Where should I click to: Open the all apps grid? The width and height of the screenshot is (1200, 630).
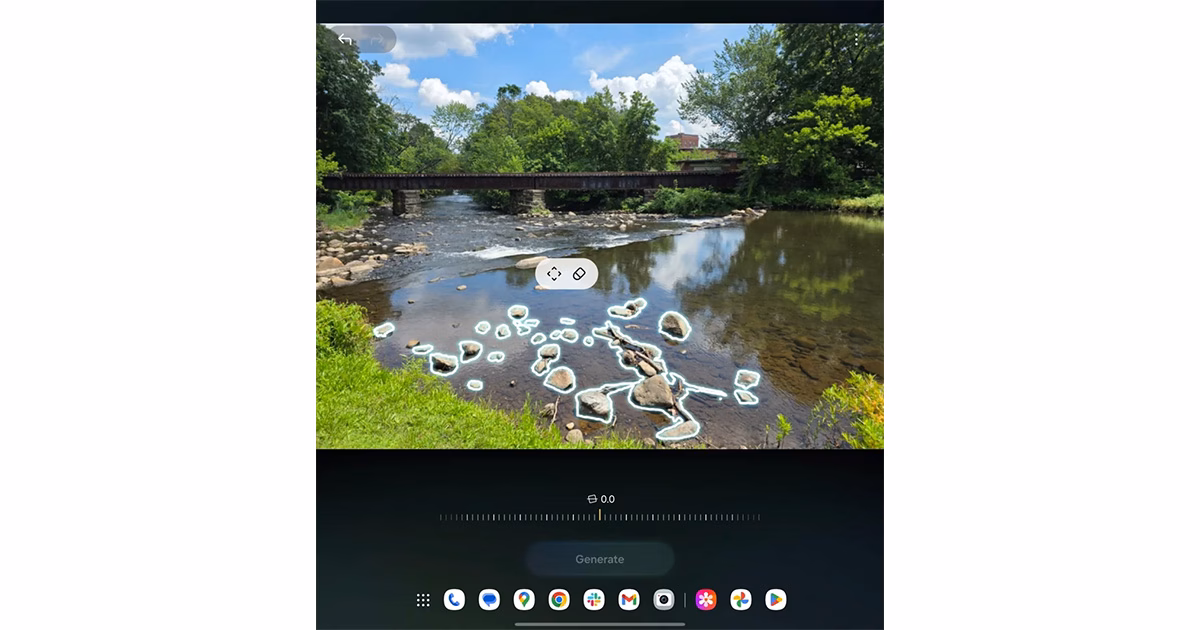[423, 600]
